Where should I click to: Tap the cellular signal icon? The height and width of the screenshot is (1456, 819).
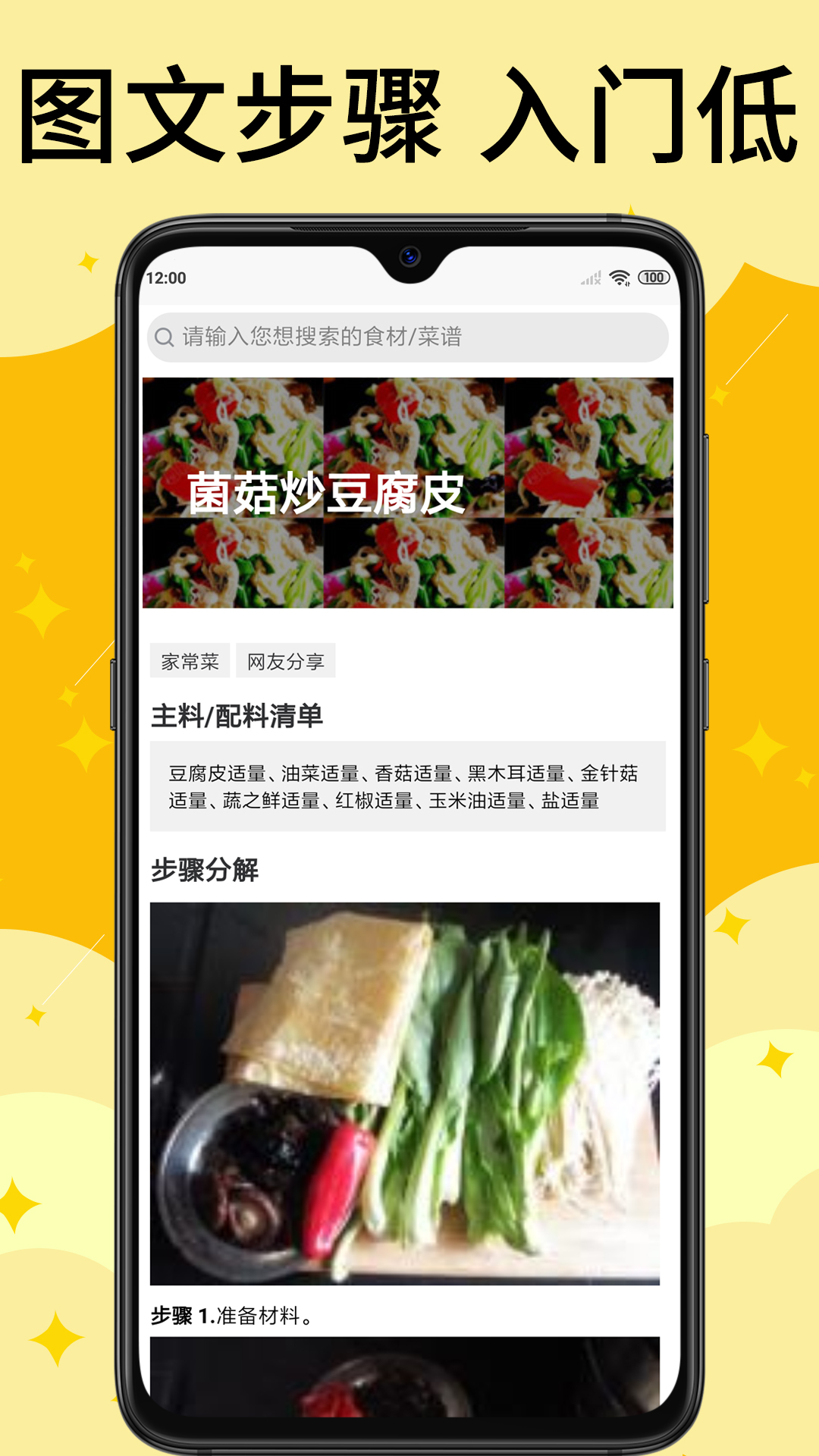(x=592, y=278)
